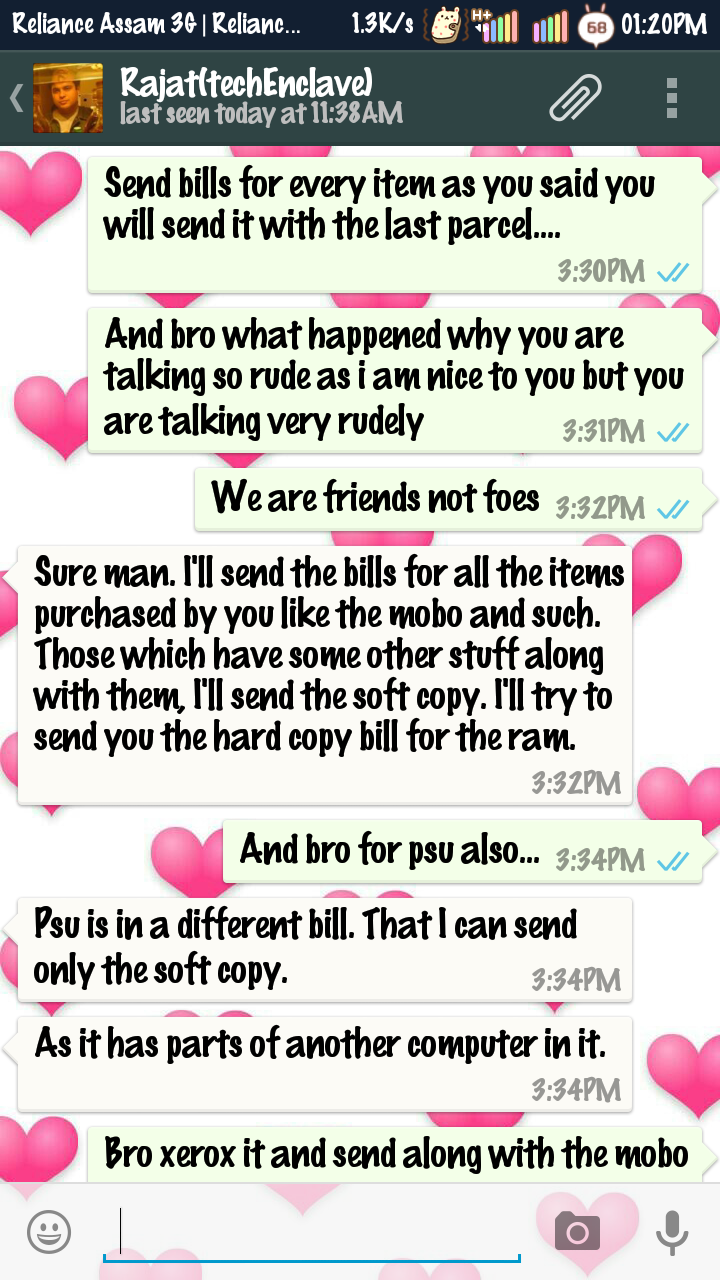Focus the message text field
Image resolution: width=720 pixels, height=1280 pixels.
(x=312, y=1232)
